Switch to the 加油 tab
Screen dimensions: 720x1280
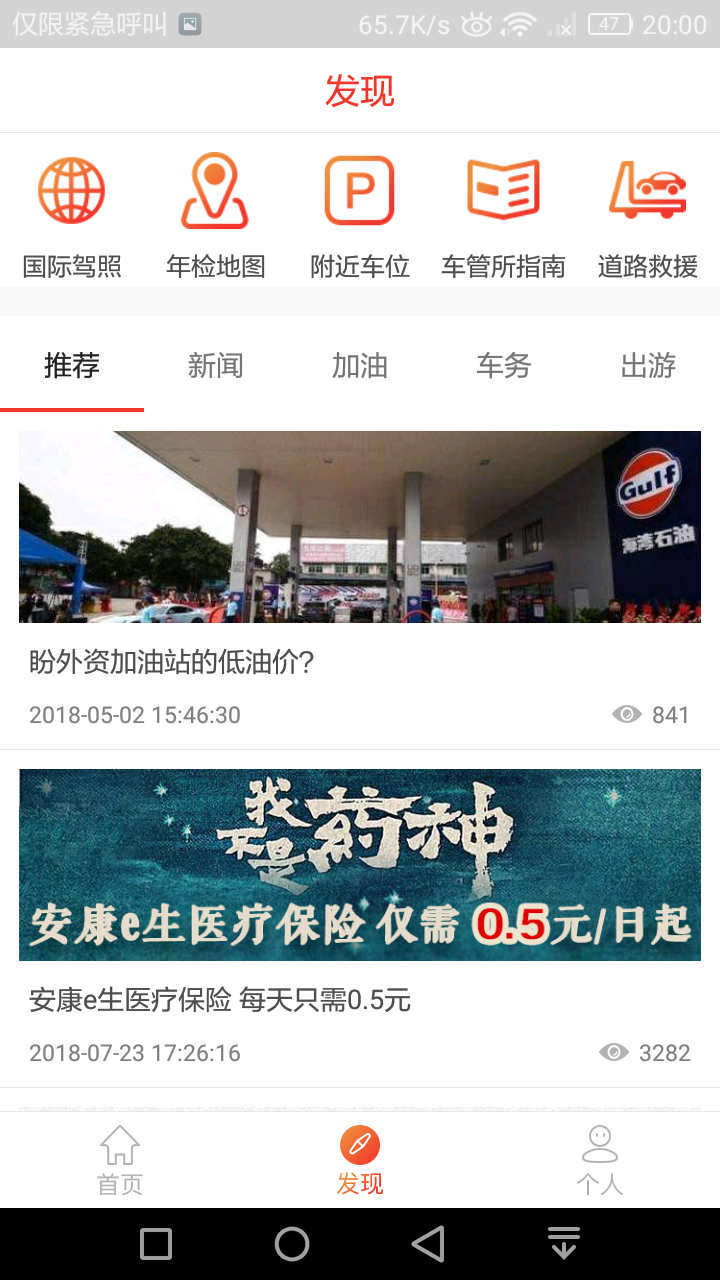[360, 366]
